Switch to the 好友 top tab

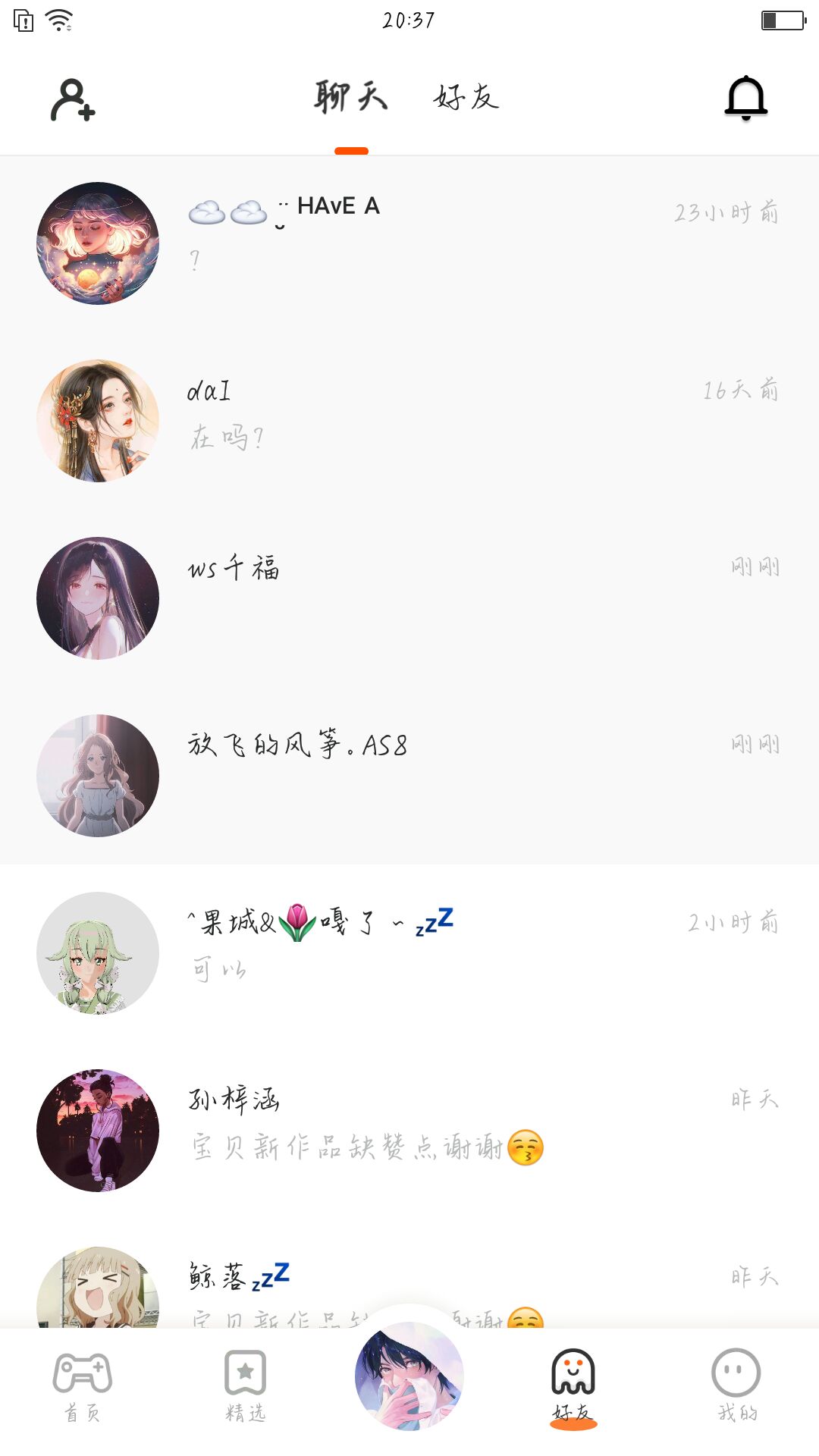click(466, 98)
